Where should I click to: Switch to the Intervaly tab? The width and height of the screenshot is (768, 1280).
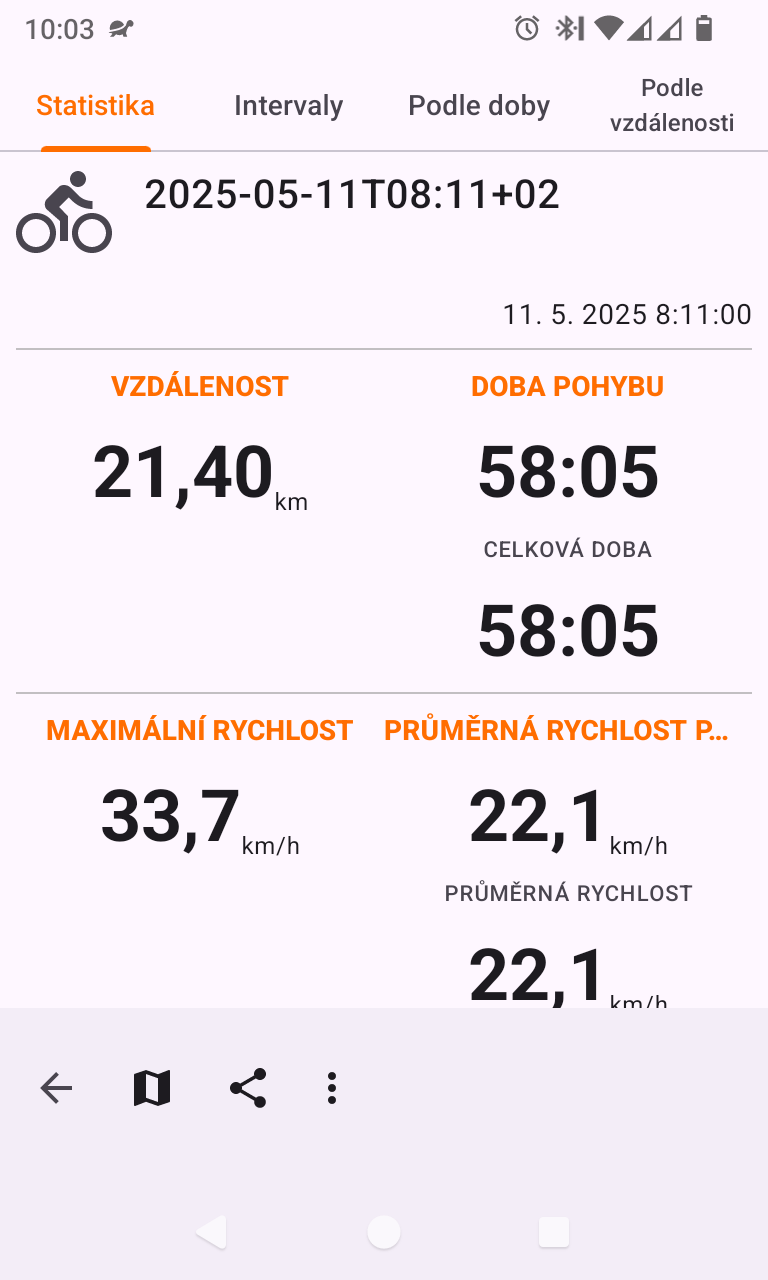288,106
